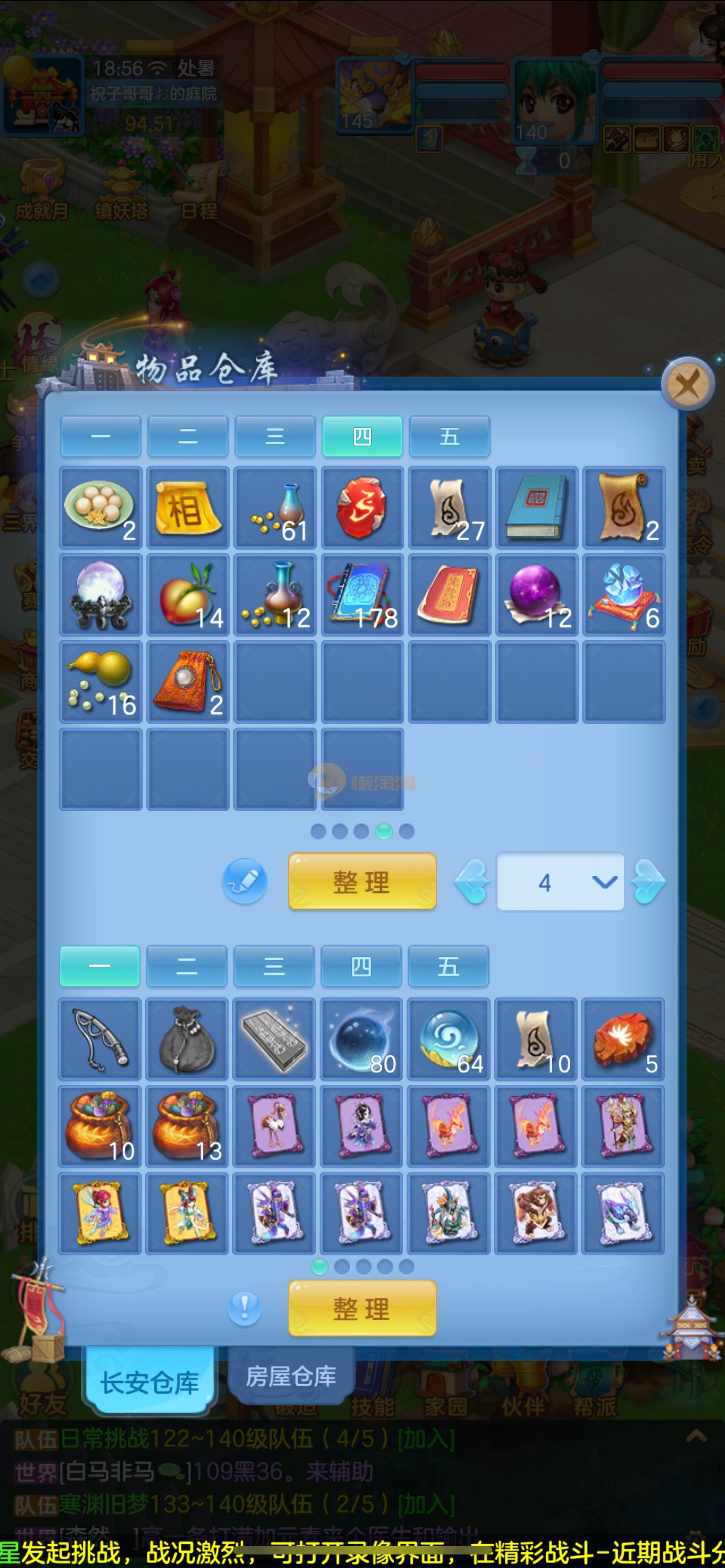Switch to bag page 四 in lower tabs
Viewport: 725px width, 1568px height.
pyautogui.click(x=361, y=965)
